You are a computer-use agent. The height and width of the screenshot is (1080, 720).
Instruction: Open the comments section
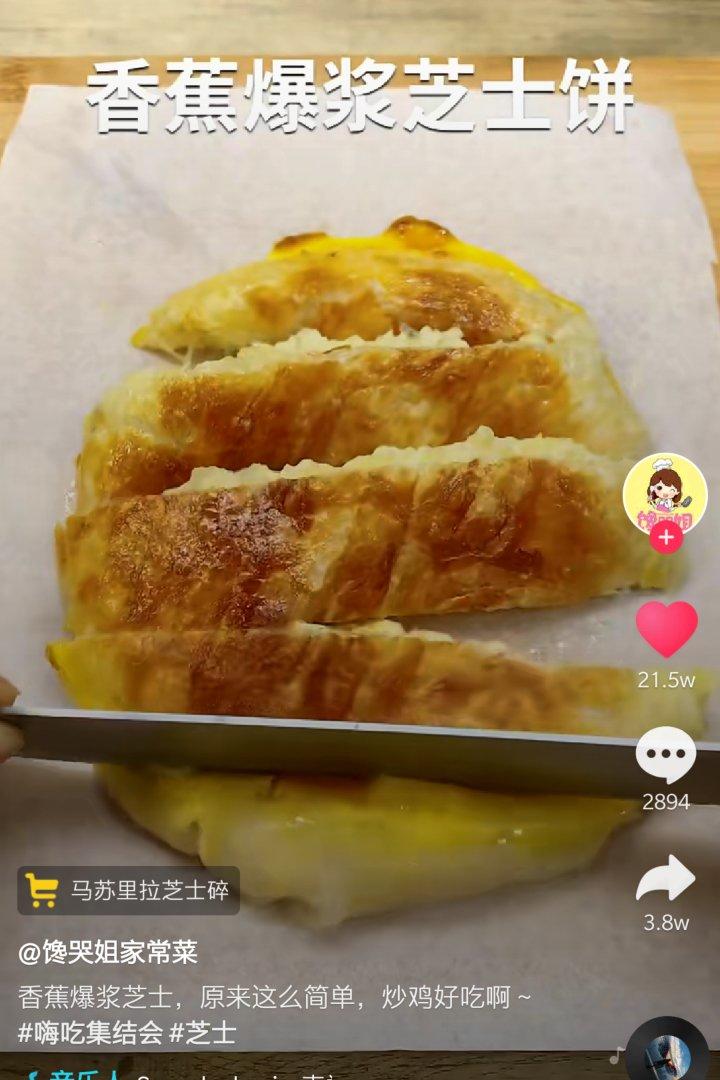(x=666, y=756)
